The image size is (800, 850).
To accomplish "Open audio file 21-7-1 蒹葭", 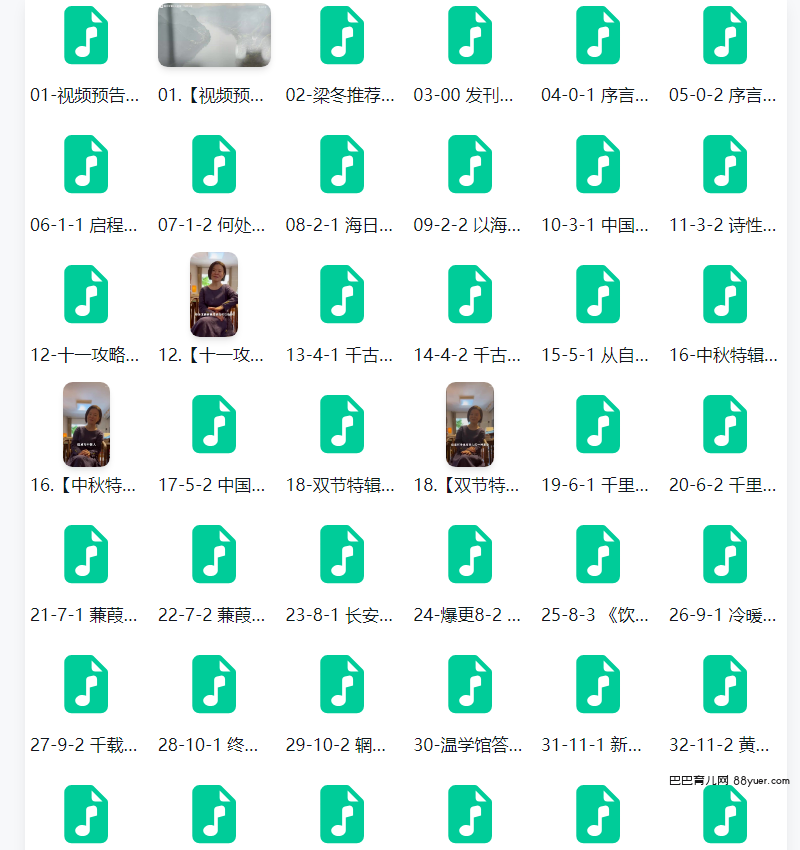I will [x=86, y=554].
